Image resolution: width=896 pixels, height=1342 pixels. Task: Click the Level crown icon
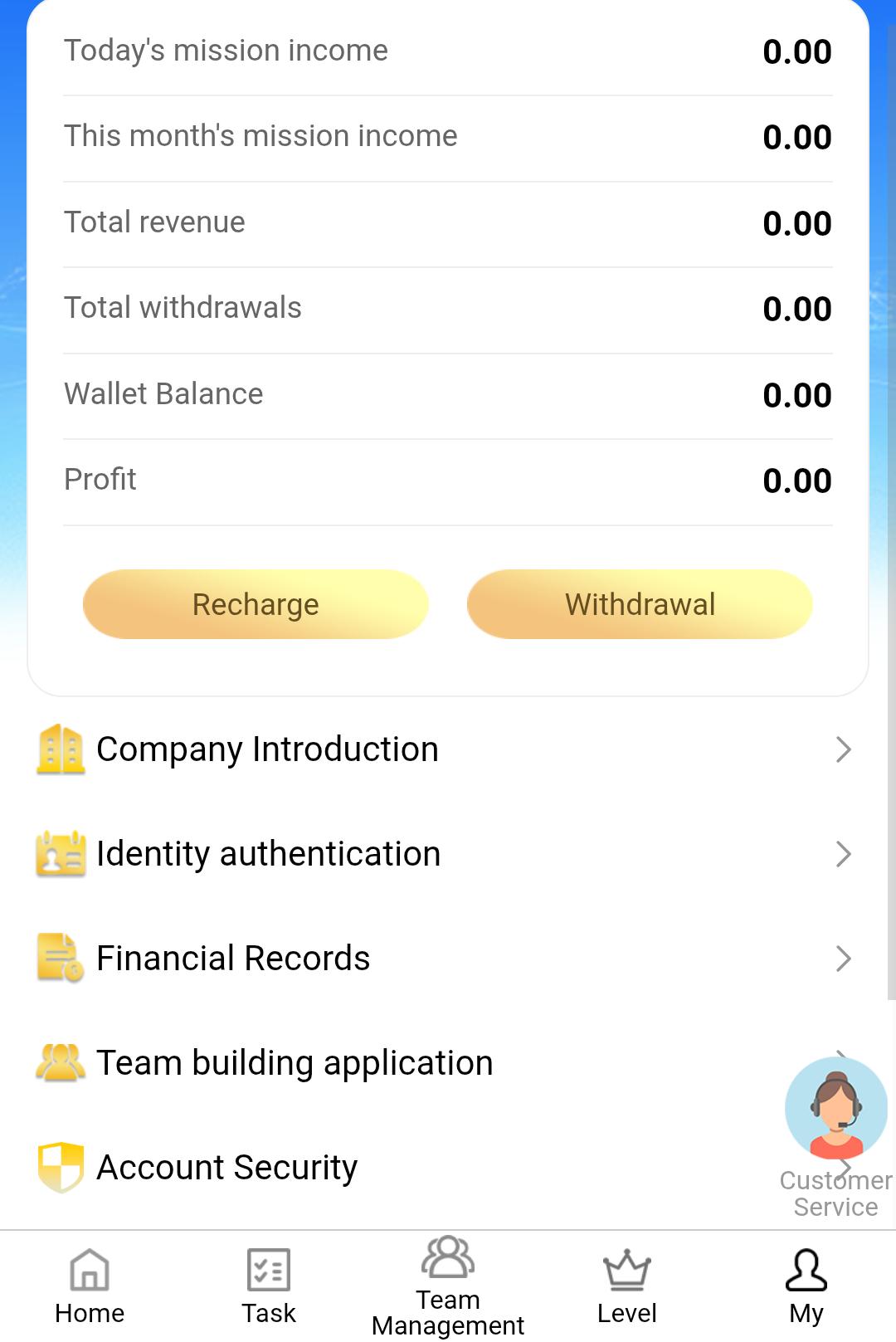tap(626, 1268)
